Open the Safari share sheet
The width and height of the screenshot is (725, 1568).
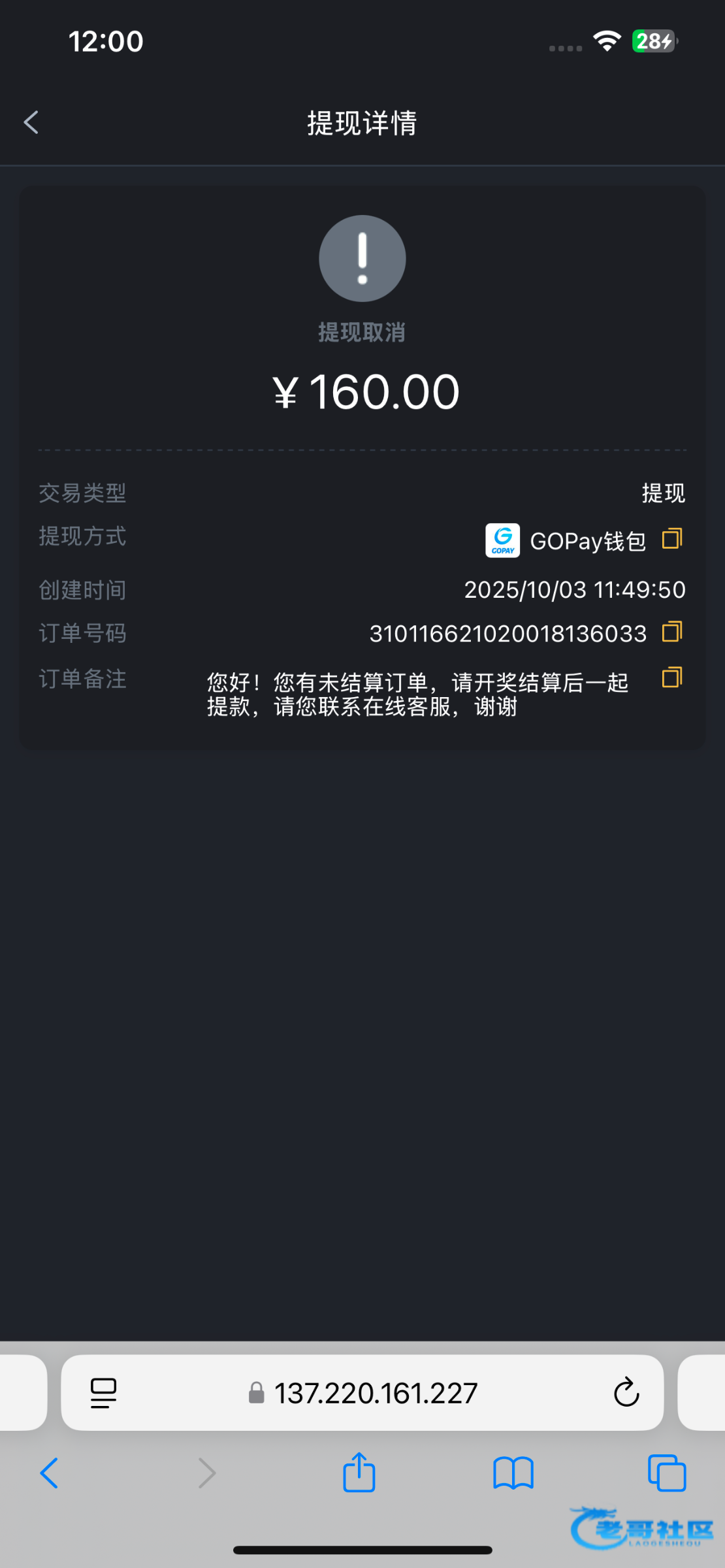(x=359, y=1472)
